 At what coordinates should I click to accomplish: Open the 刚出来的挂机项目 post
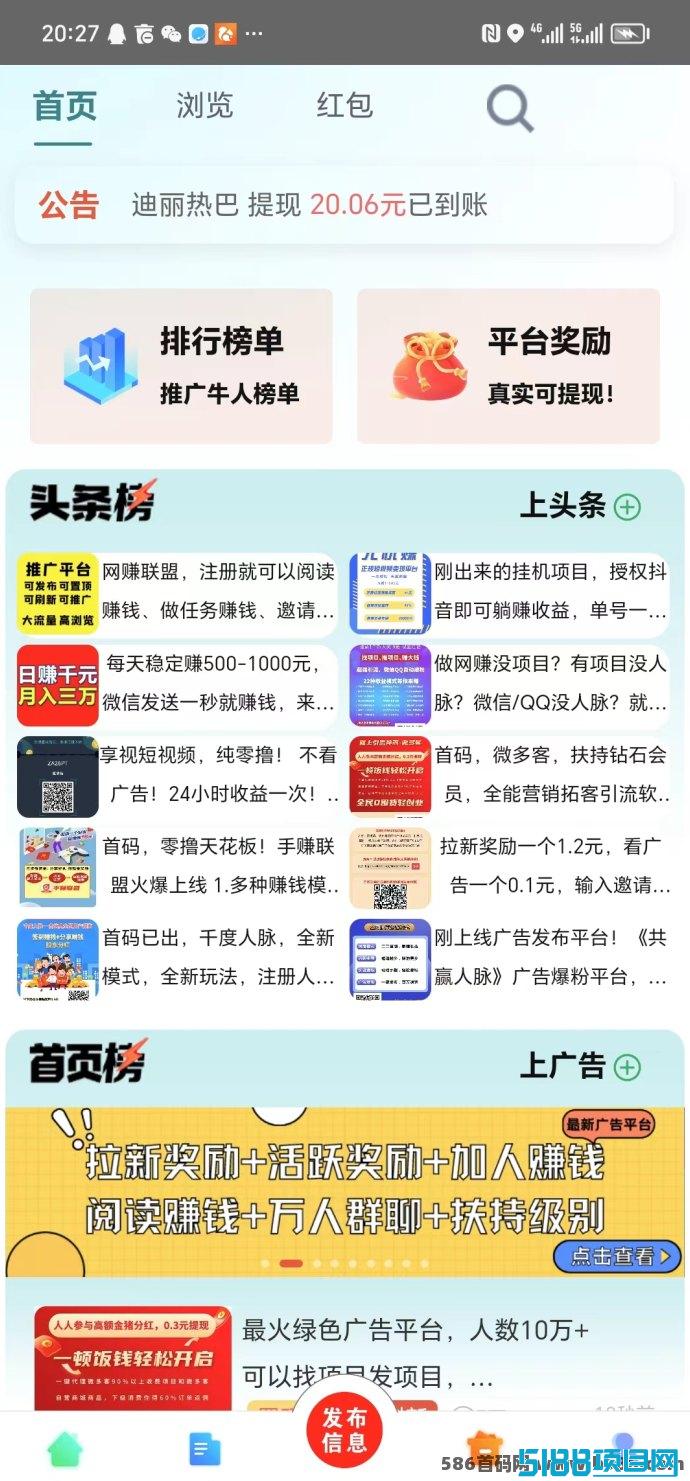coord(509,593)
